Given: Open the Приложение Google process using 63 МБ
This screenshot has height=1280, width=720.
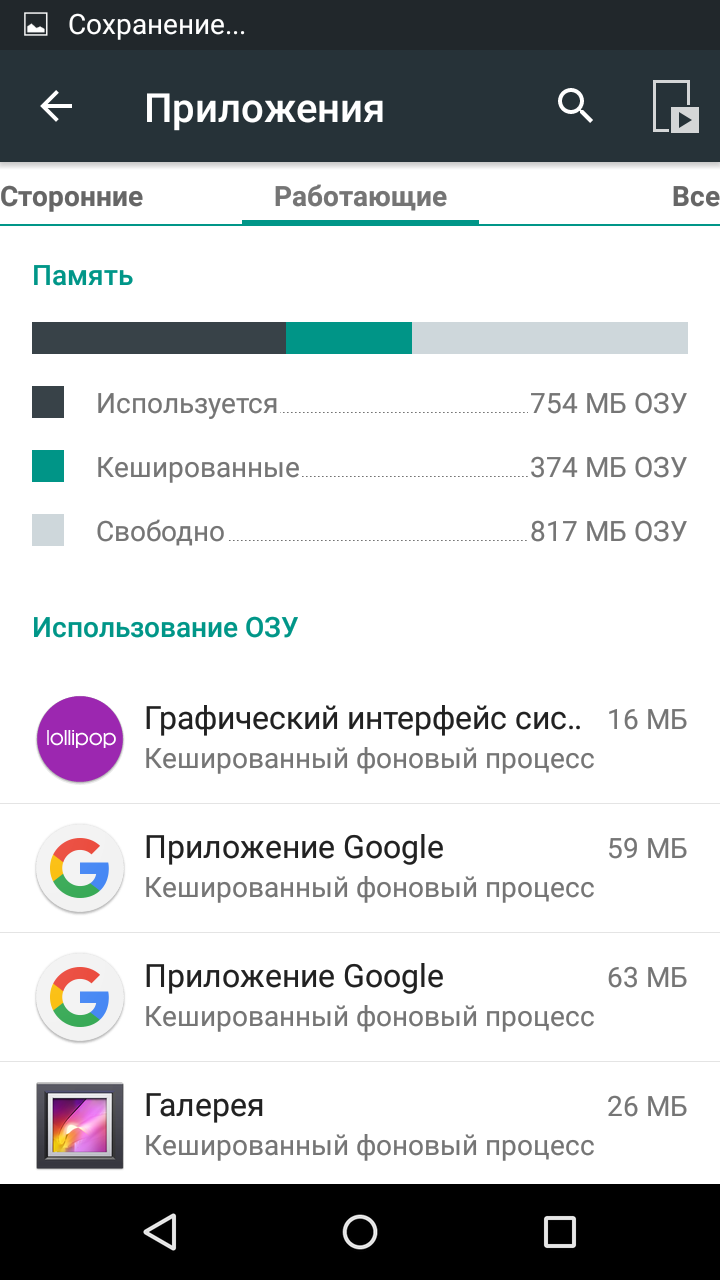Looking at the screenshot, I should [360, 997].
